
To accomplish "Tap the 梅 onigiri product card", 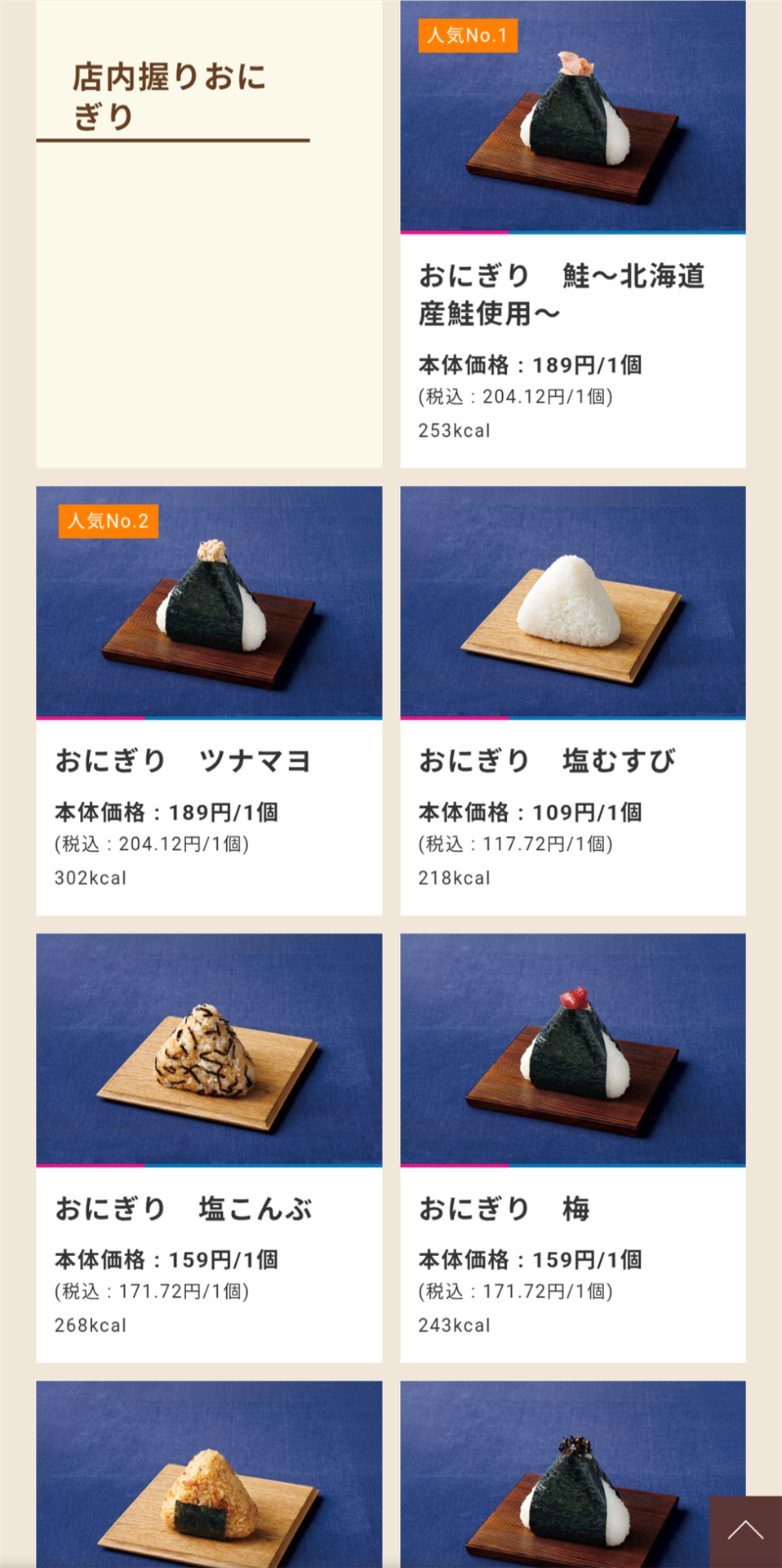I will click(572, 1147).
